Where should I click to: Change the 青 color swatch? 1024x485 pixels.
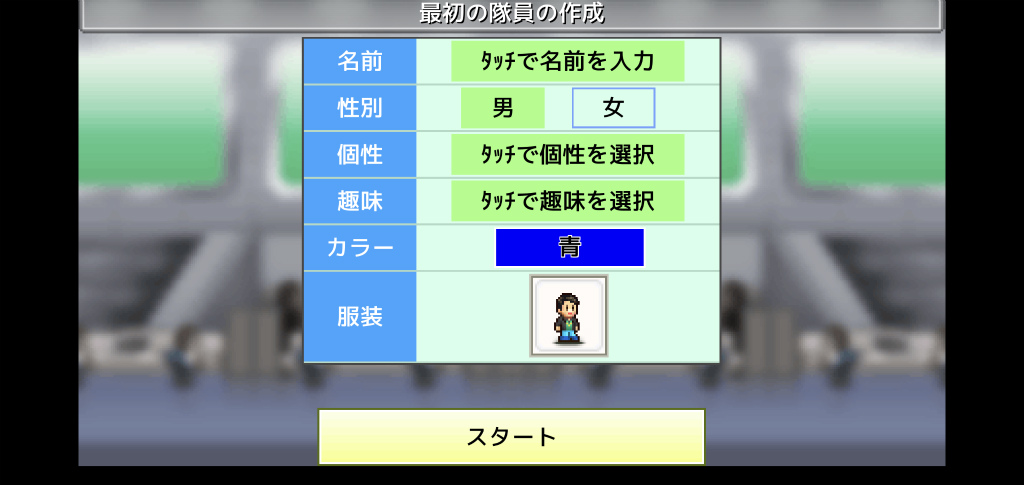pyautogui.click(x=569, y=248)
